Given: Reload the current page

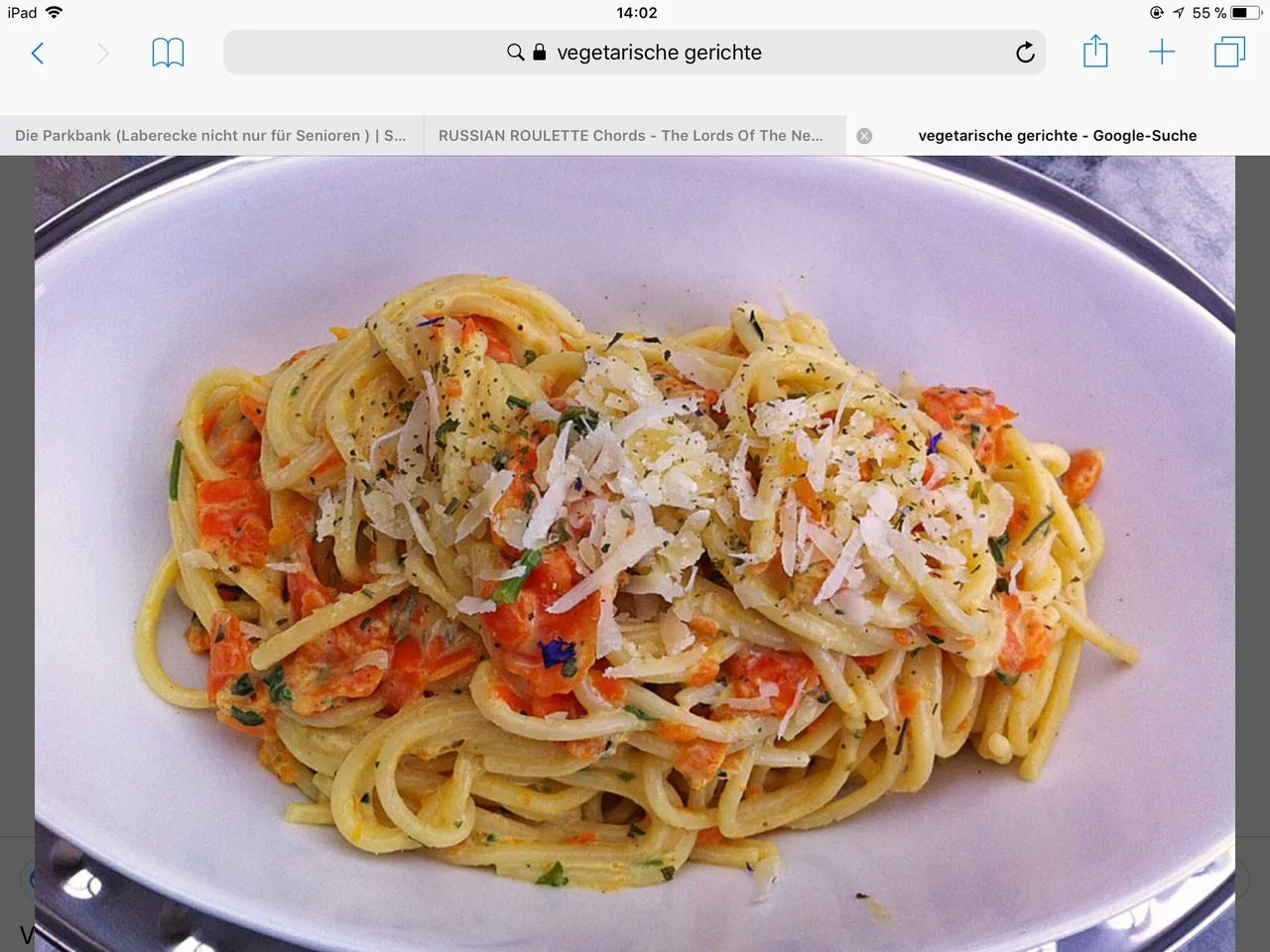Looking at the screenshot, I should [1025, 53].
